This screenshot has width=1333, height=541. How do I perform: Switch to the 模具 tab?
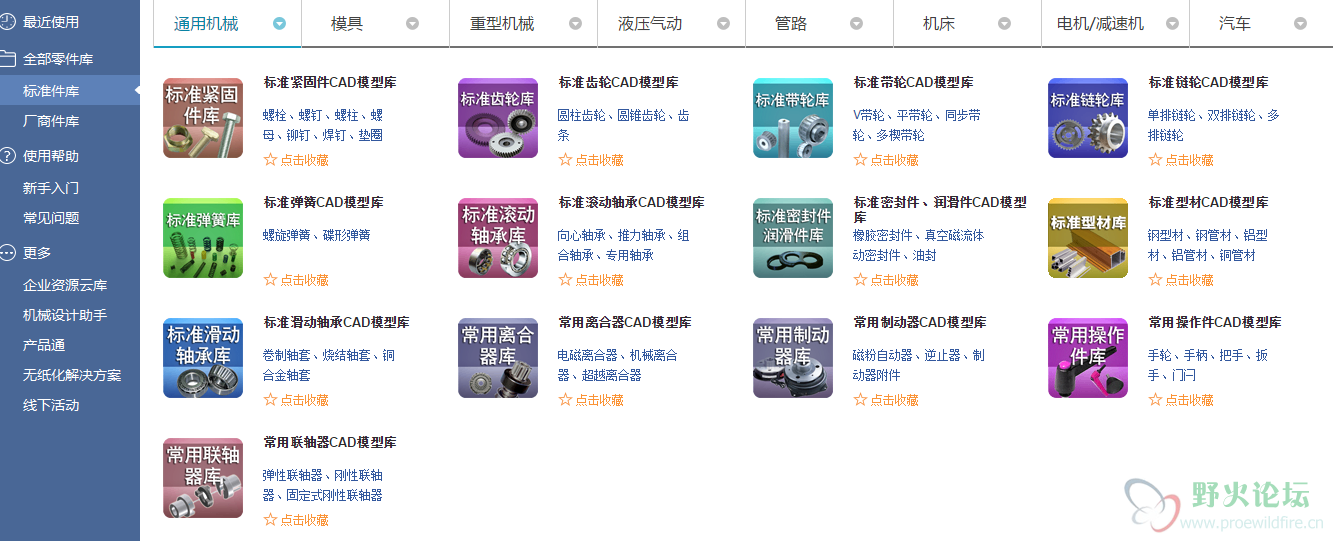point(347,24)
